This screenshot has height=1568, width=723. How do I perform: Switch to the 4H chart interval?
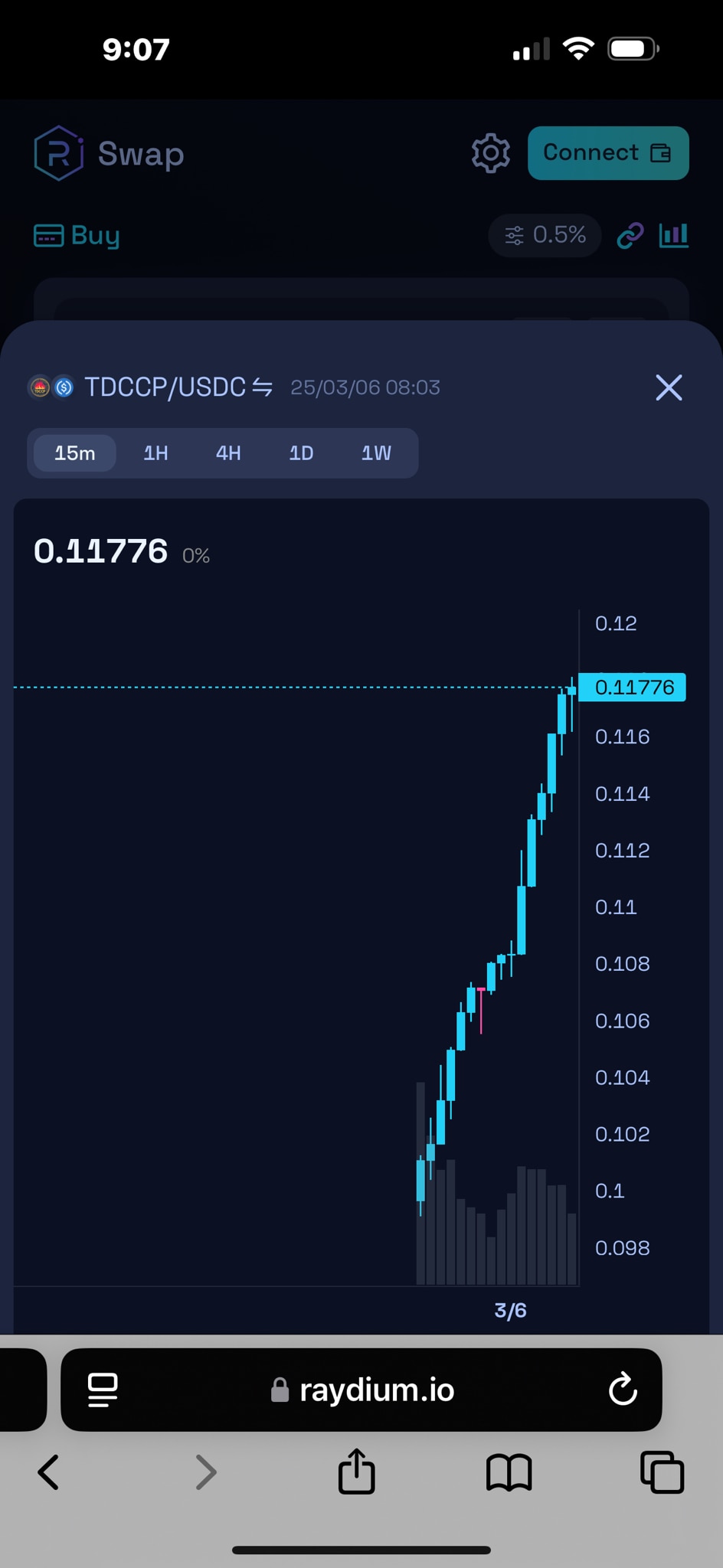point(228,453)
